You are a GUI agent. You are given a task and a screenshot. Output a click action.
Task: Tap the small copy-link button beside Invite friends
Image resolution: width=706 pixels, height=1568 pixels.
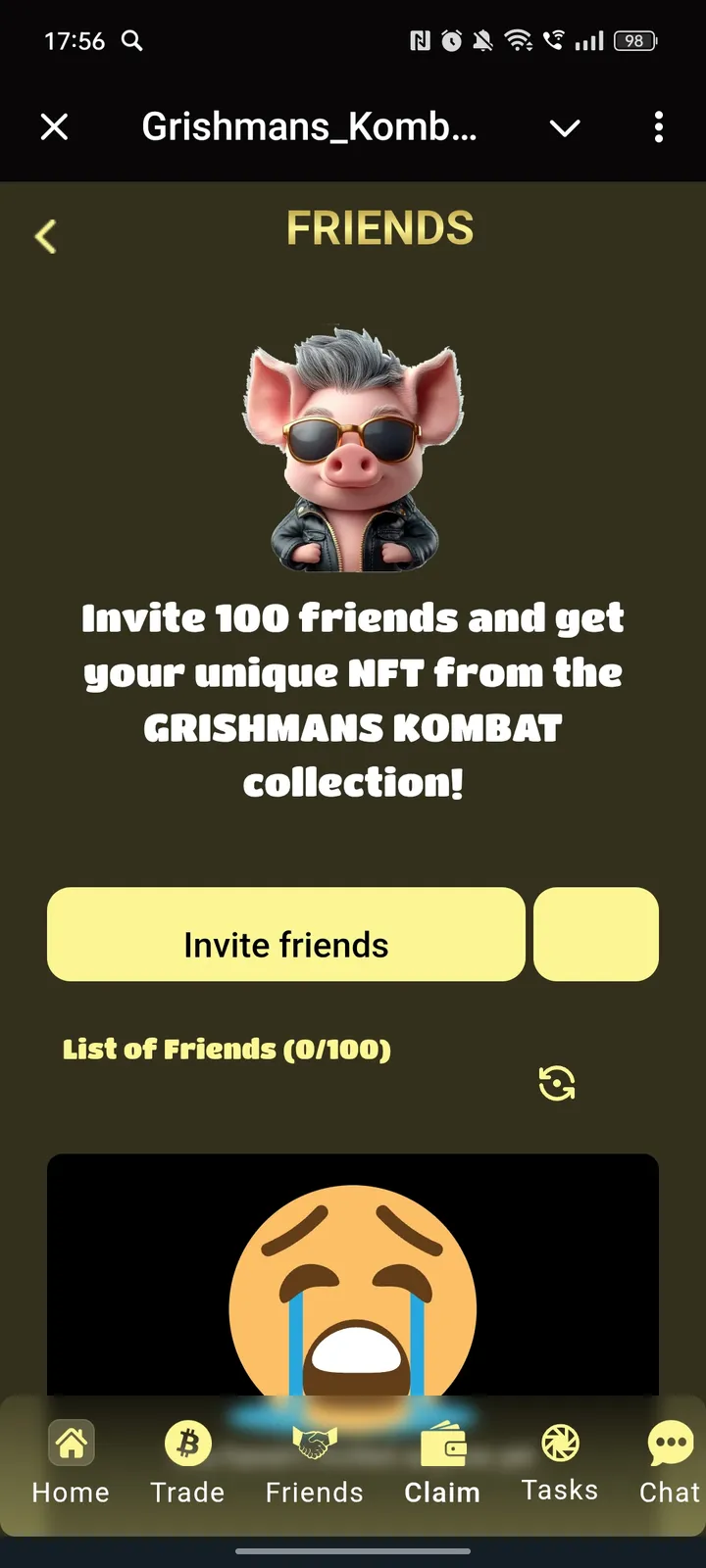point(596,934)
